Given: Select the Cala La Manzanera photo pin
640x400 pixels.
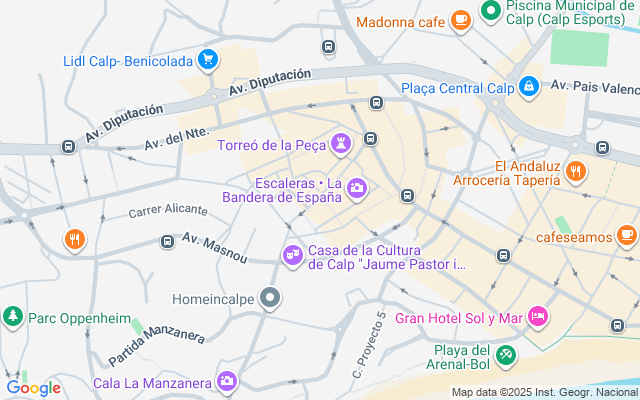Looking at the screenshot, I should pos(228,381).
